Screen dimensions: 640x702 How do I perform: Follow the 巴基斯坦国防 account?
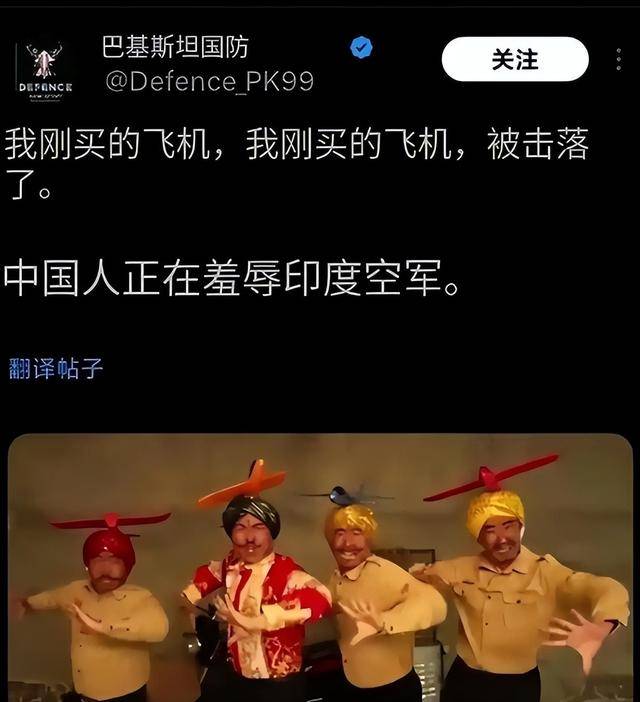click(x=514, y=59)
